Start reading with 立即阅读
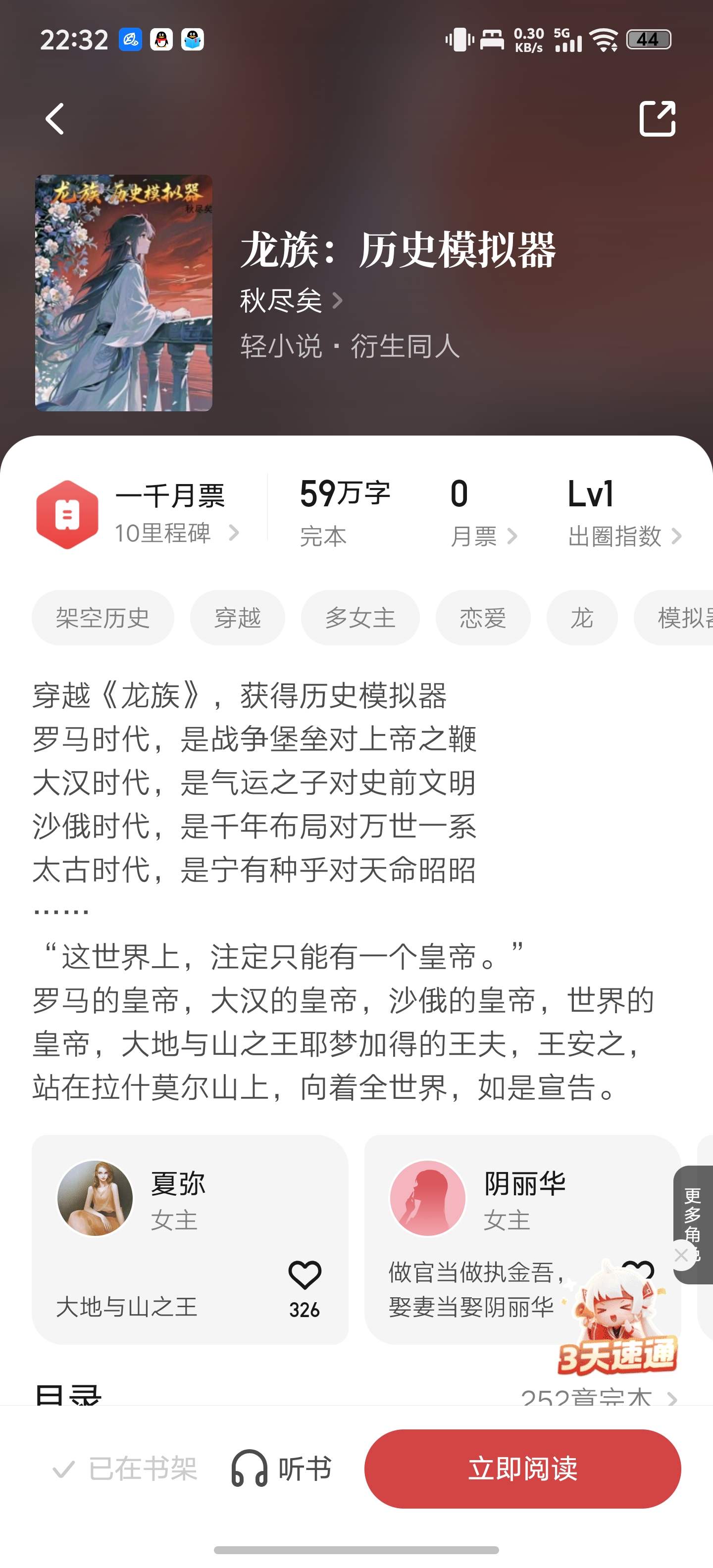The width and height of the screenshot is (713, 1568). coord(522,1469)
